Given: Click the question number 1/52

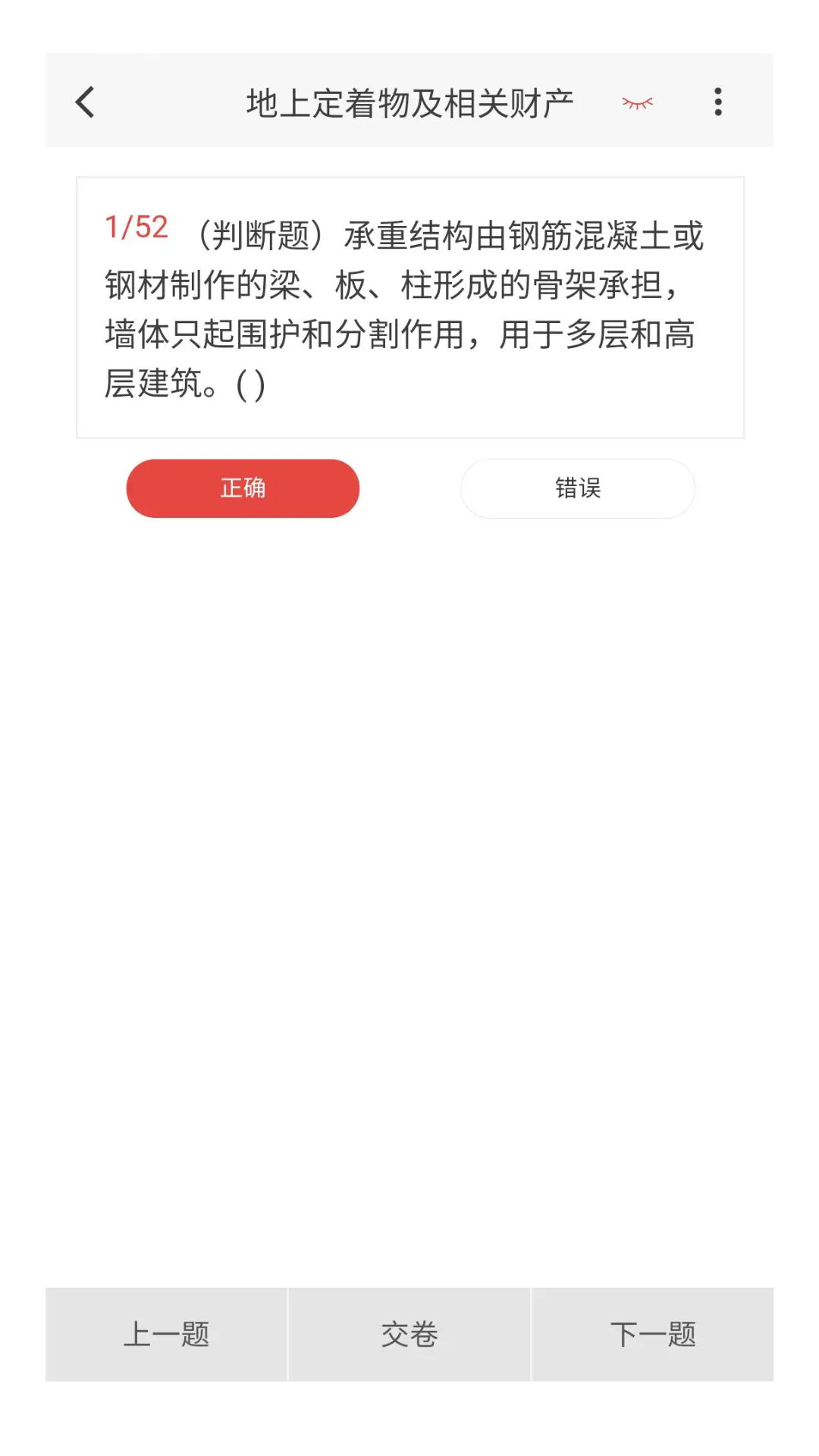Looking at the screenshot, I should tap(136, 227).
